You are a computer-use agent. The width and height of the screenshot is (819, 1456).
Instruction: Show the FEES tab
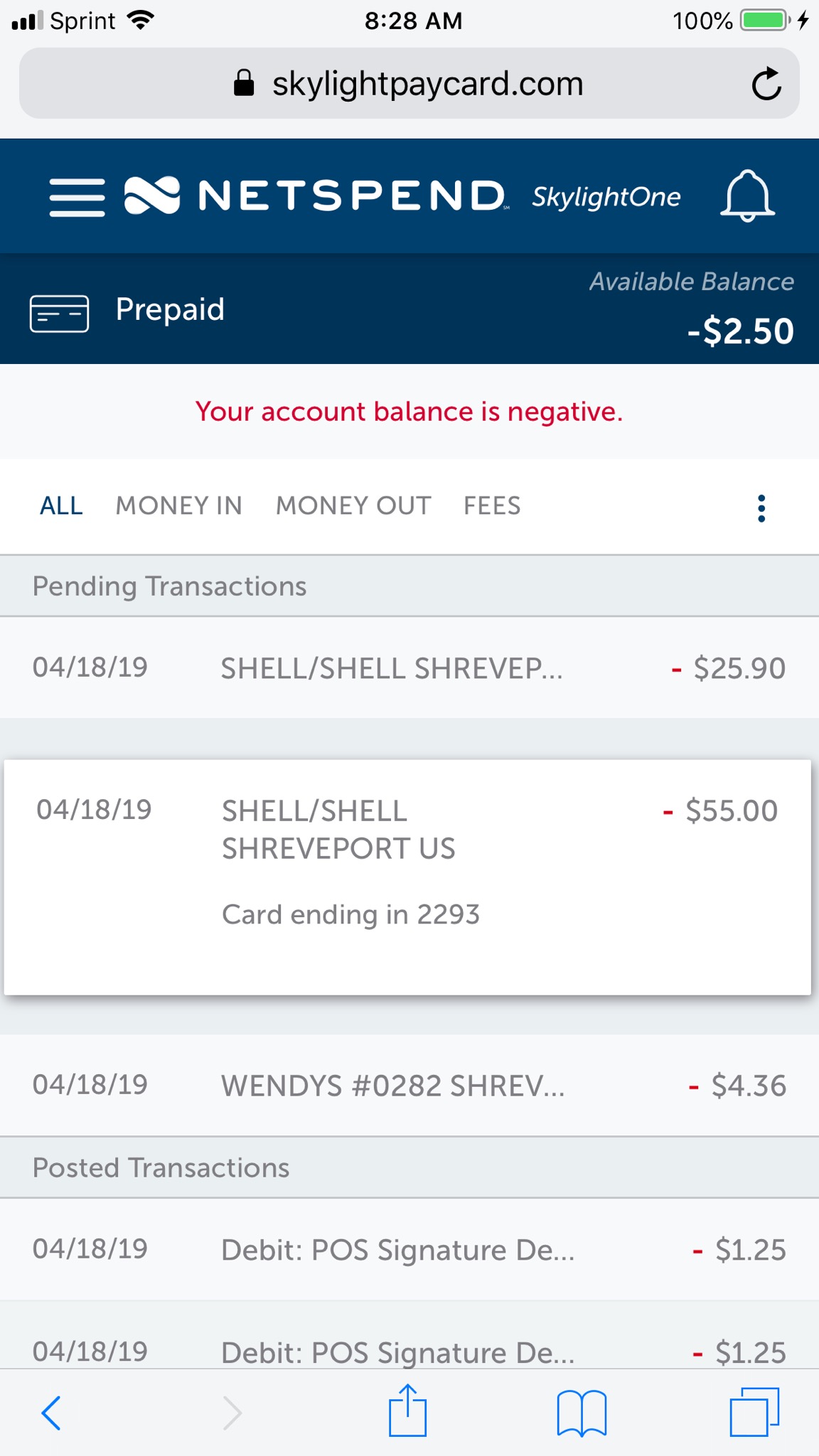492,506
